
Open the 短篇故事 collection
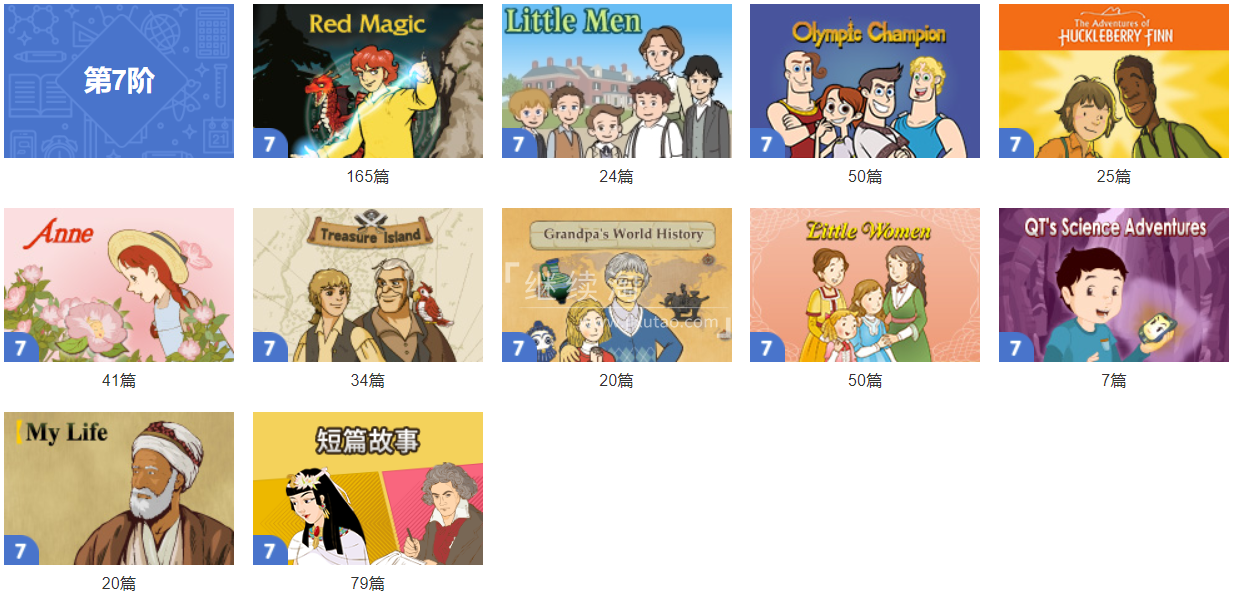367,489
